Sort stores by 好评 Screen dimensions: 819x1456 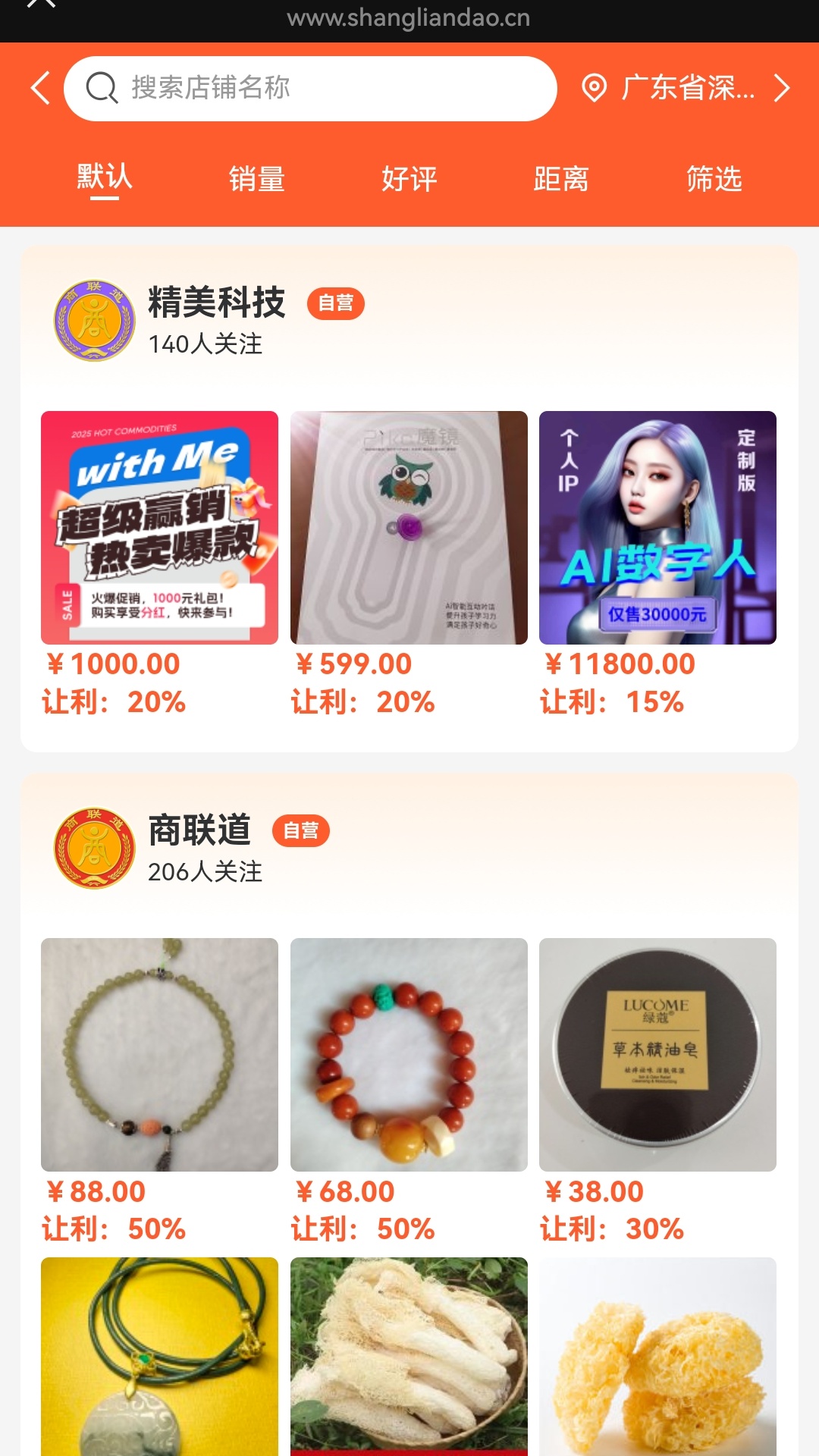(x=409, y=179)
